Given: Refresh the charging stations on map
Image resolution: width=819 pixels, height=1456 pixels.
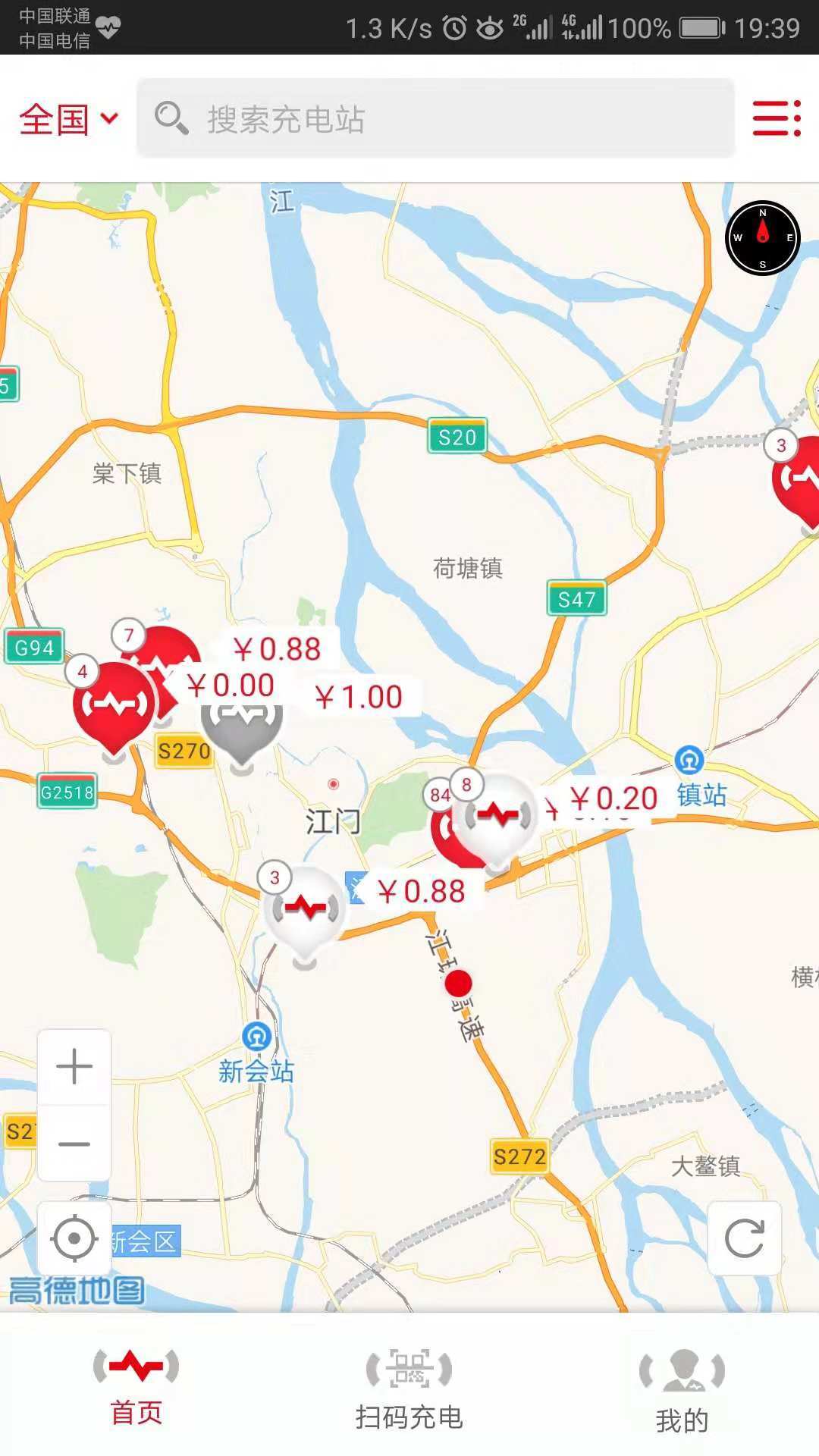Looking at the screenshot, I should coord(744,1238).
